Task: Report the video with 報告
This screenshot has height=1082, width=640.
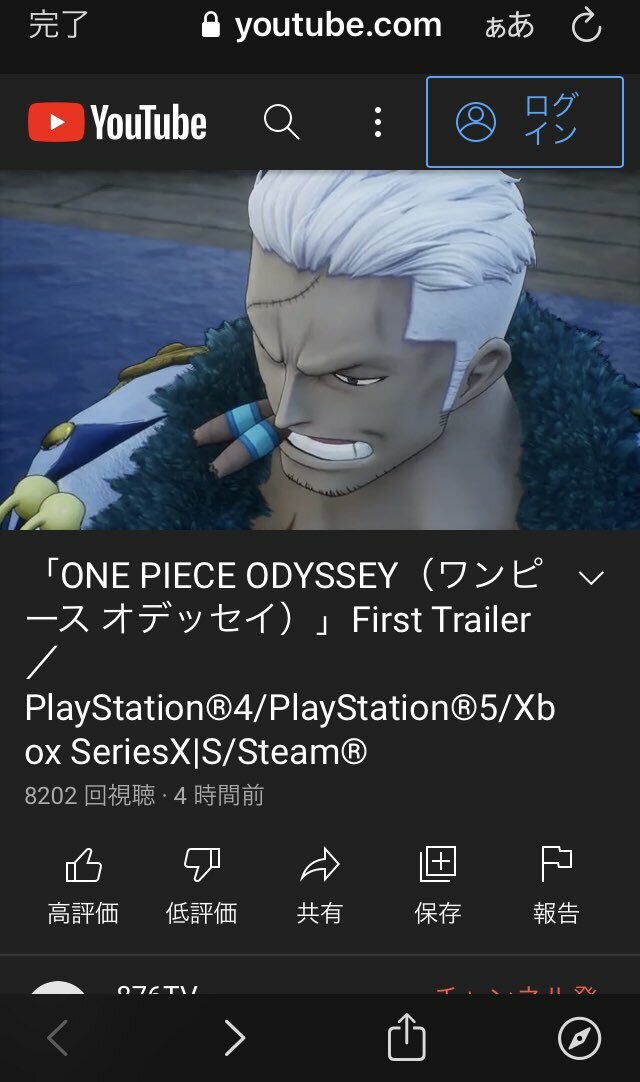Action: [556, 884]
